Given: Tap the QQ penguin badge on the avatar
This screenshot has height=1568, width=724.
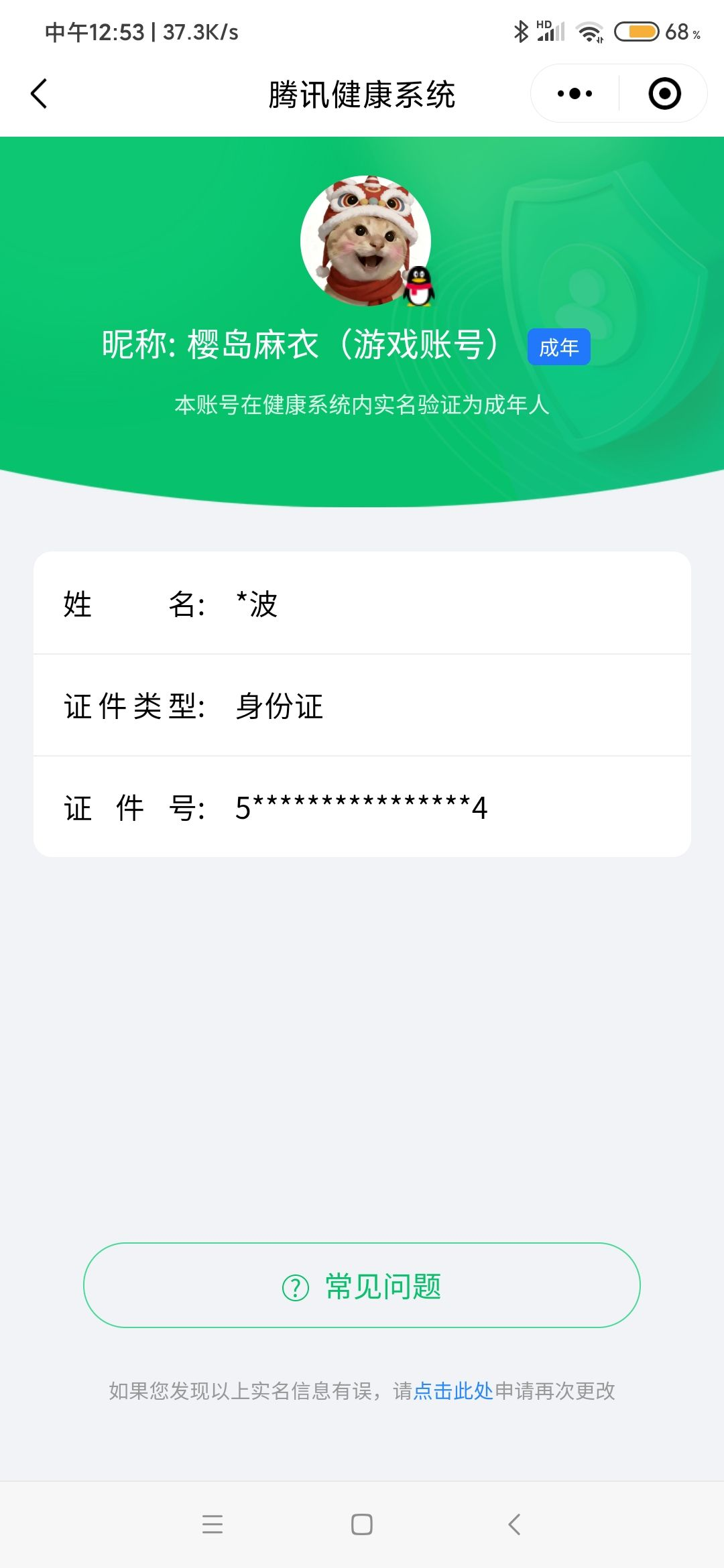Looking at the screenshot, I should [419, 288].
